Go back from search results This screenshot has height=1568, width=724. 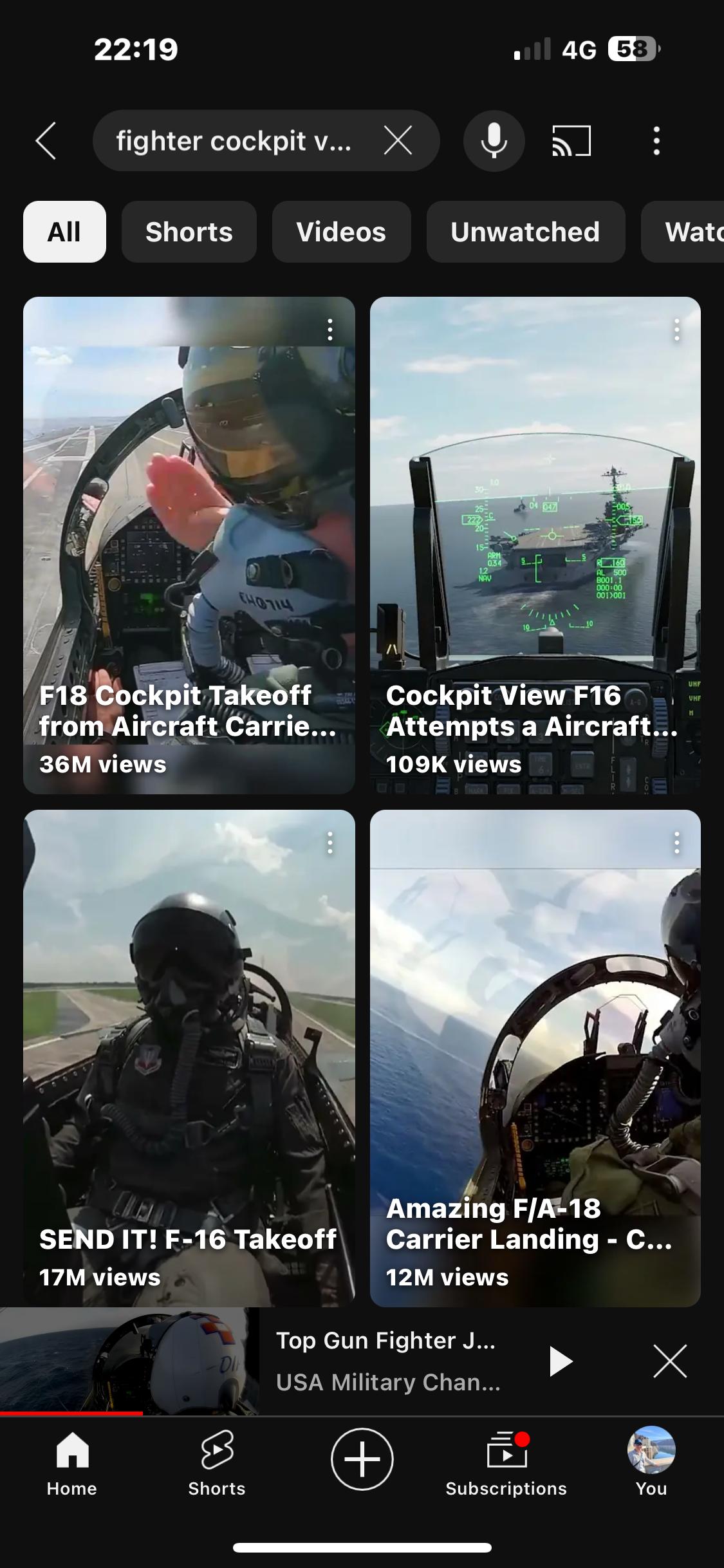[46, 140]
